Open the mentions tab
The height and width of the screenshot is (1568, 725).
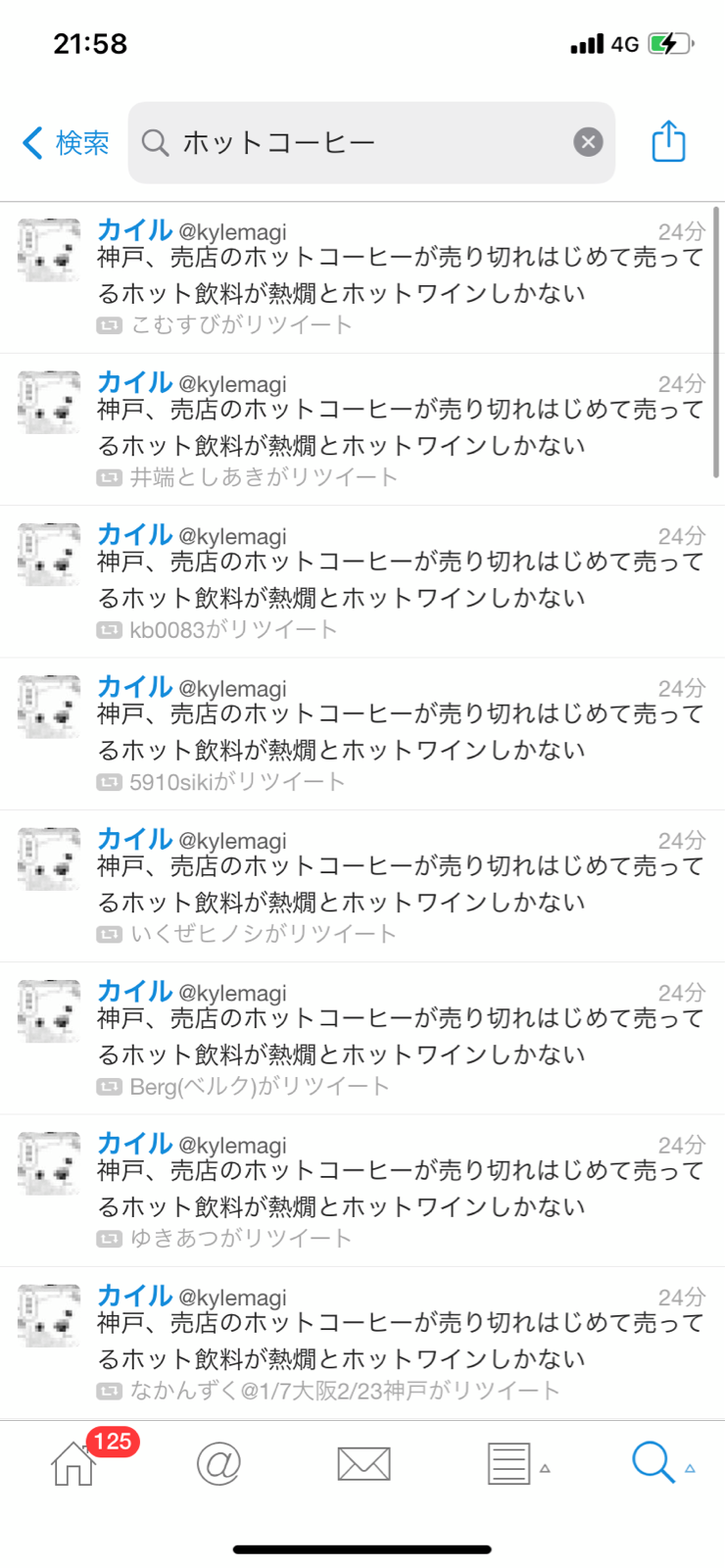pos(217,1464)
